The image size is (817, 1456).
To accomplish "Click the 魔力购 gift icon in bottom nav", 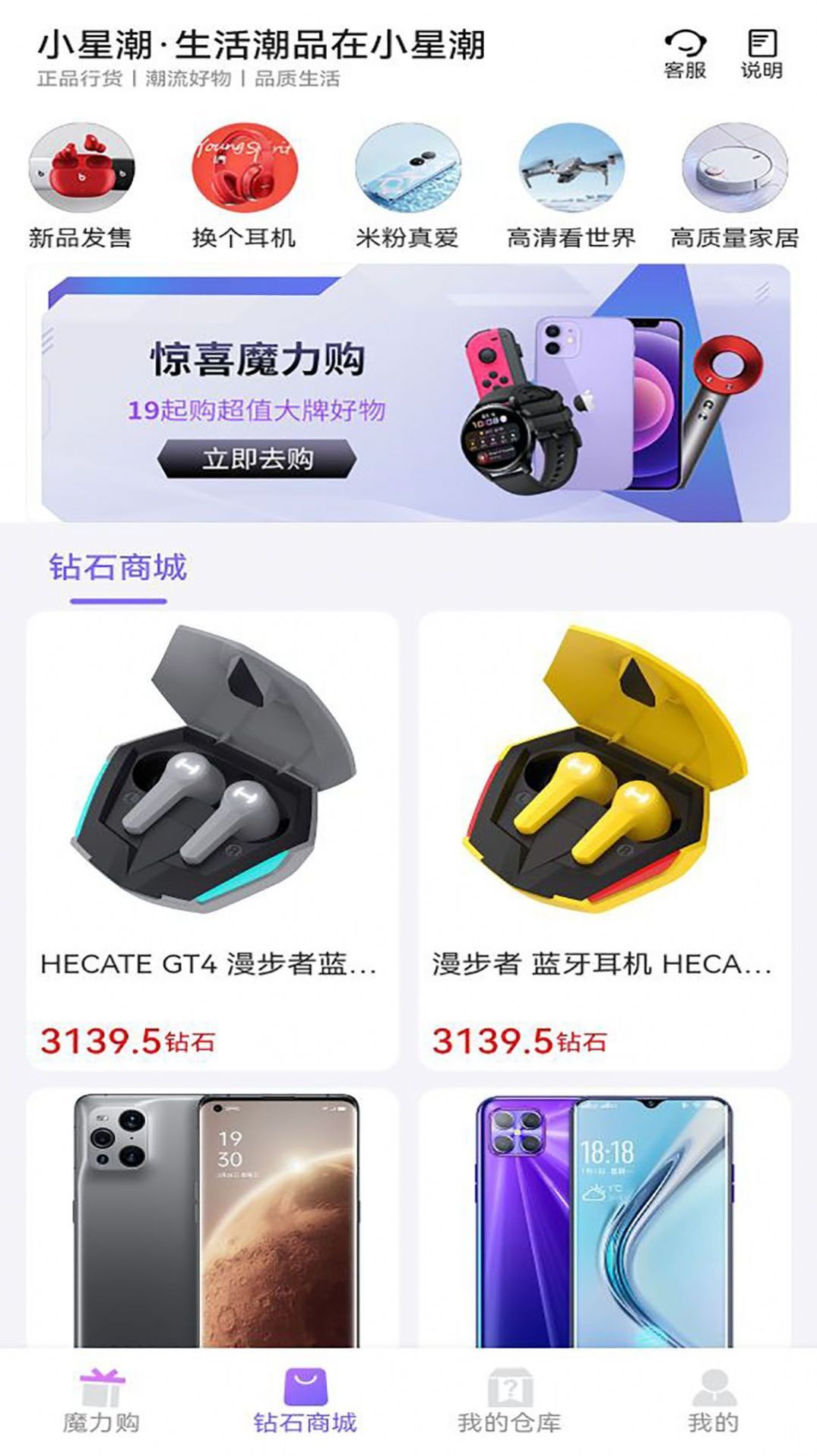I will [103, 1382].
